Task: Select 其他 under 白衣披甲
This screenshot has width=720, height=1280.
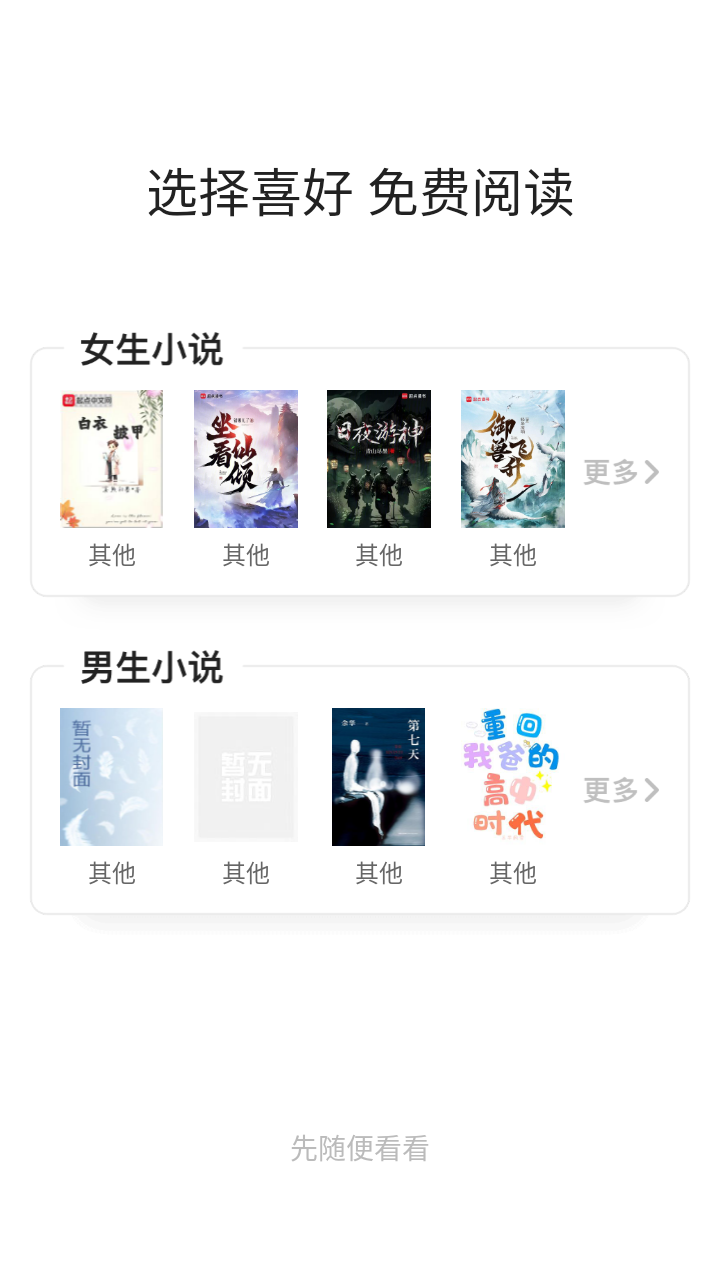Action: pyautogui.click(x=111, y=555)
